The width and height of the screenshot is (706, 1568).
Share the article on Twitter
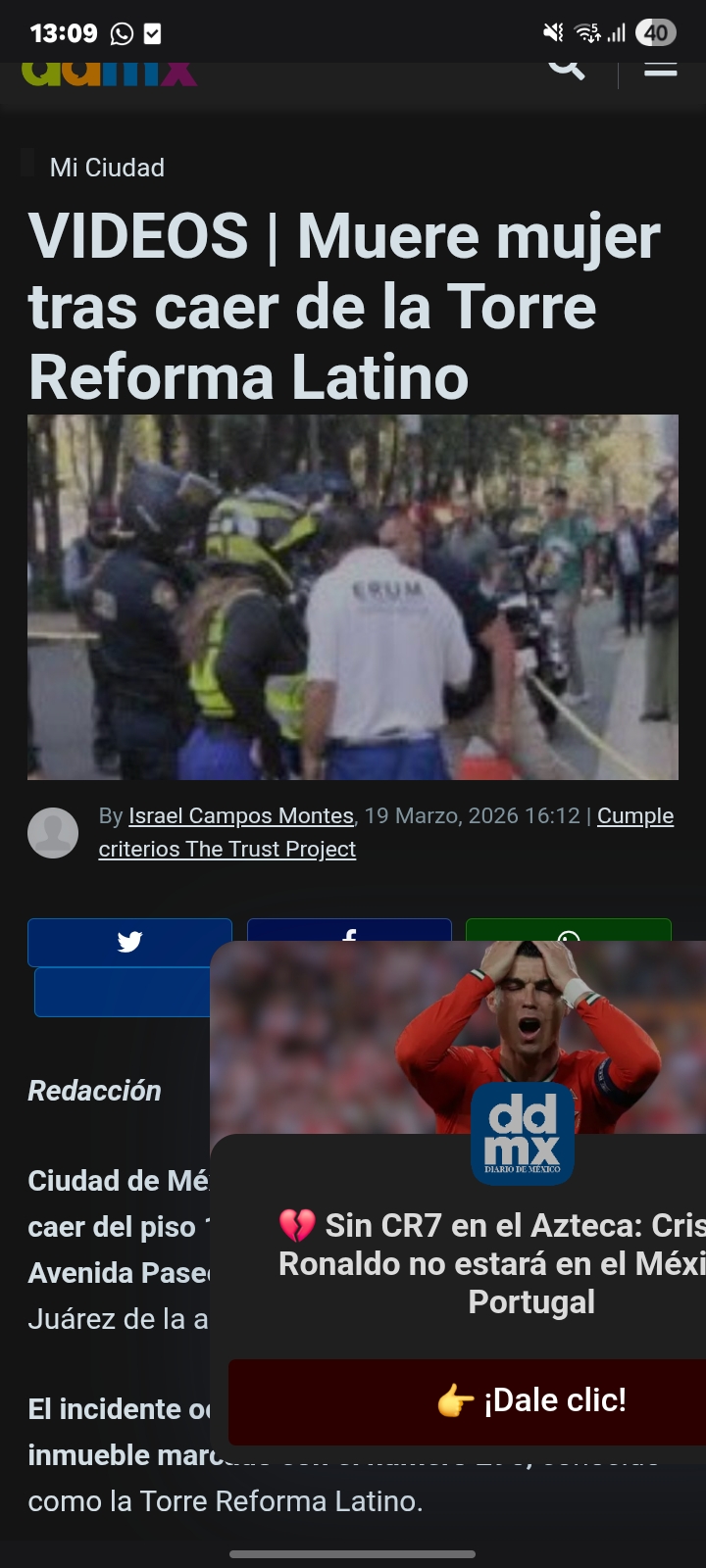(x=129, y=941)
